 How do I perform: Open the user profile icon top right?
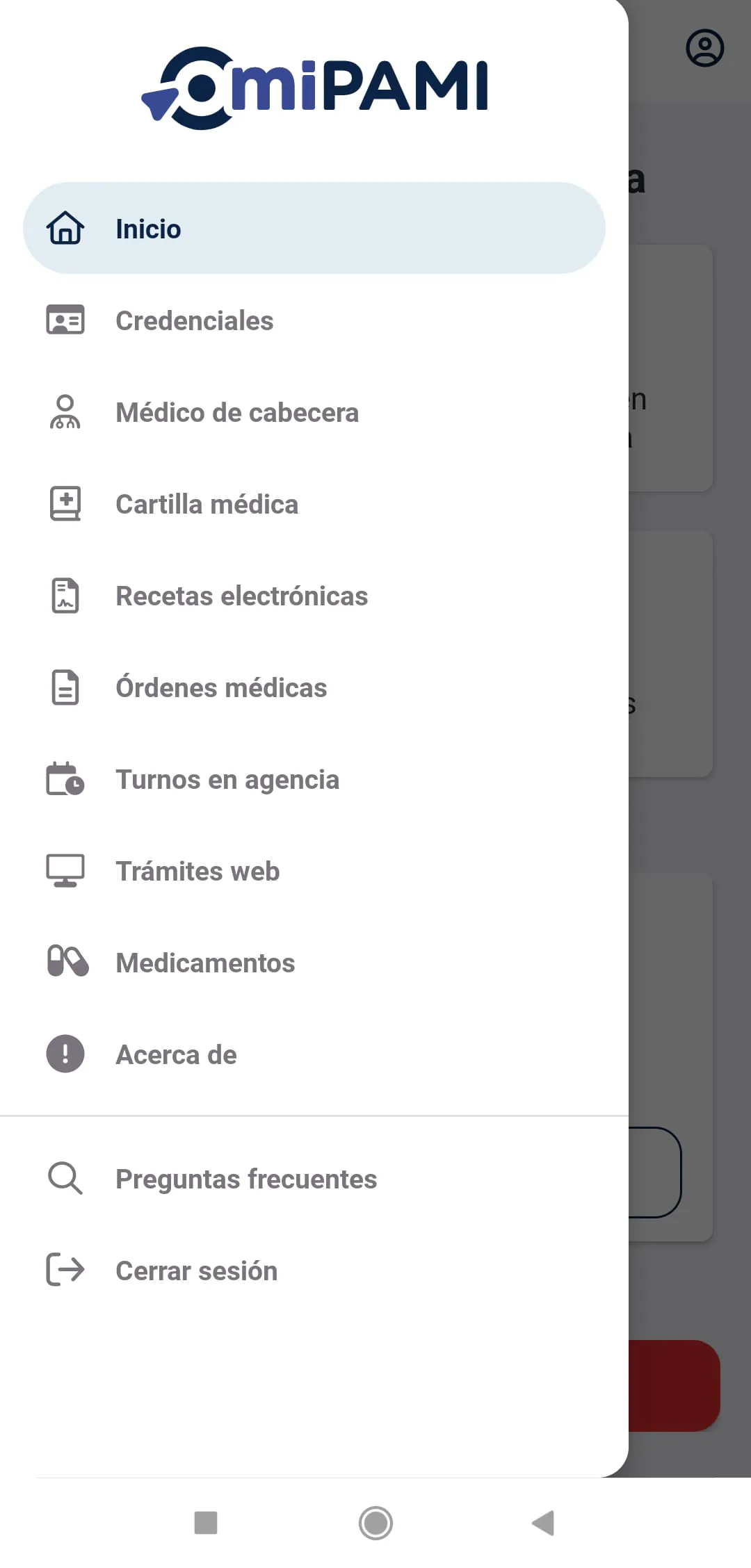[x=704, y=47]
